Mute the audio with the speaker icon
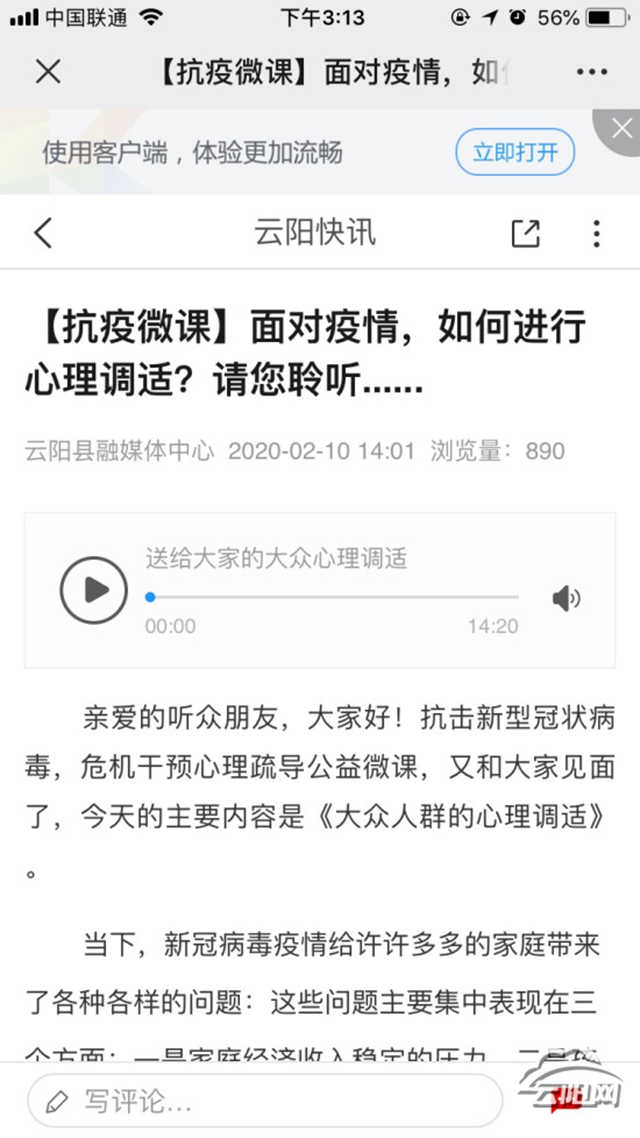 (566, 599)
